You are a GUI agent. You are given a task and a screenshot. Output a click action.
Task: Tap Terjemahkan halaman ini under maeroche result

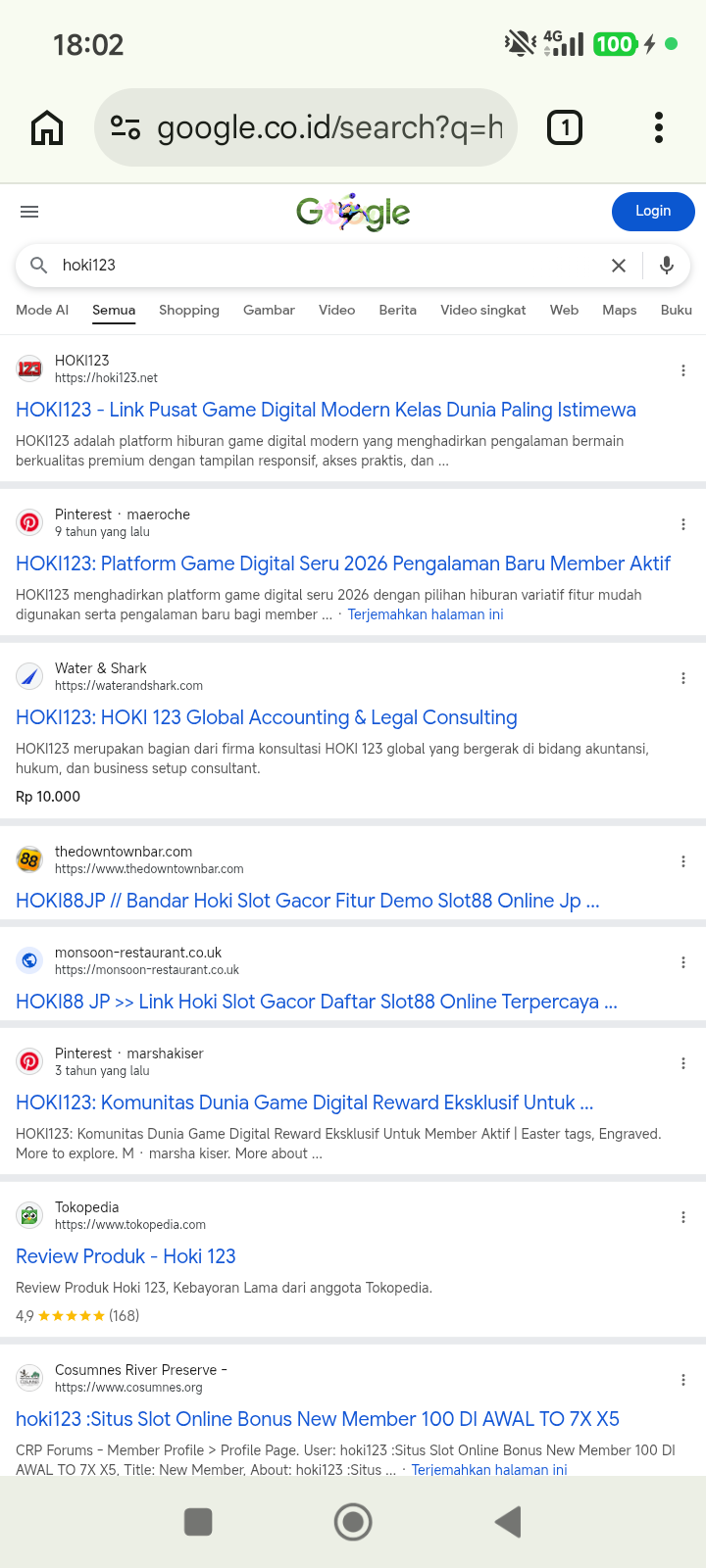[426, 614]
